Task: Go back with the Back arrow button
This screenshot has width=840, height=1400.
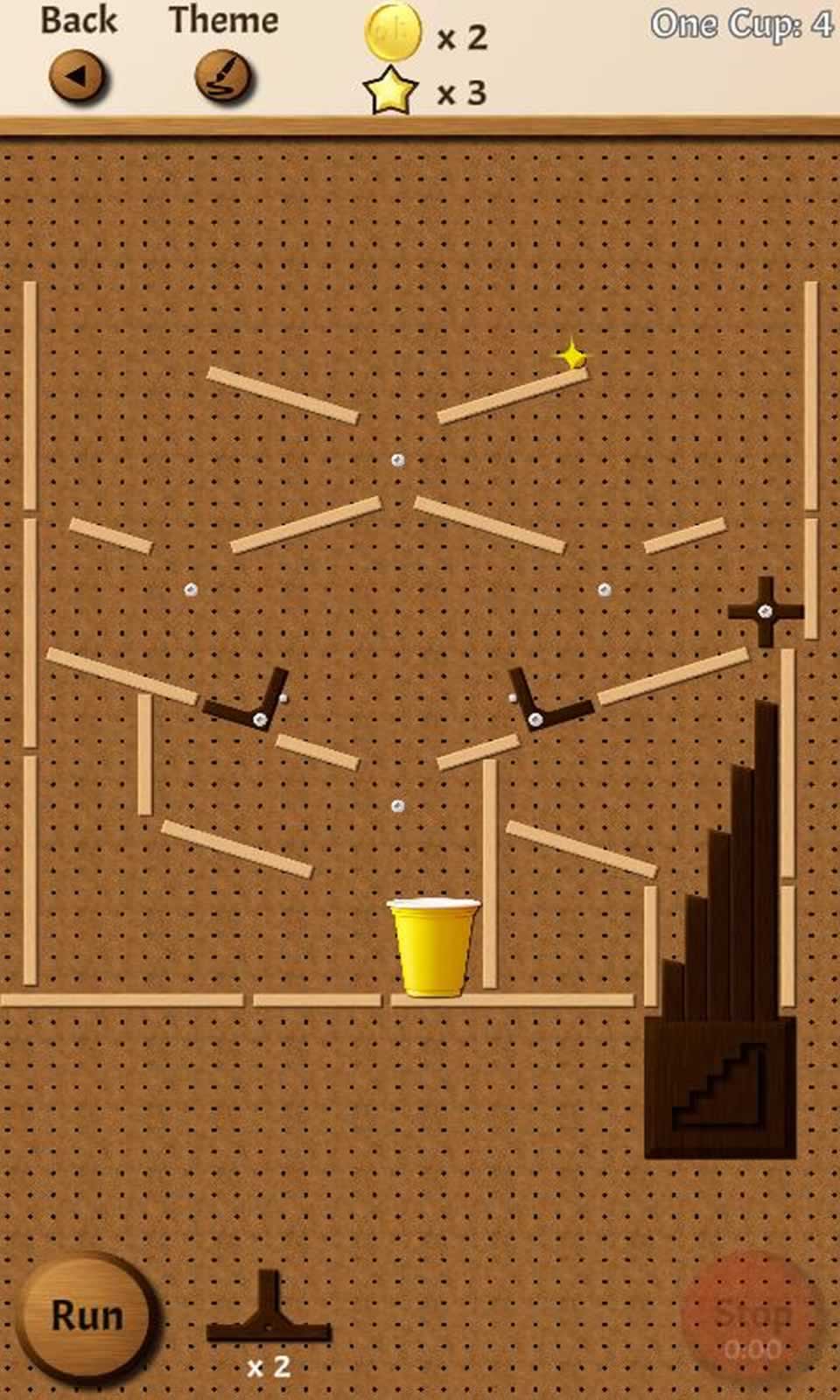Action: pyautogui.click(x=79, y=77)
